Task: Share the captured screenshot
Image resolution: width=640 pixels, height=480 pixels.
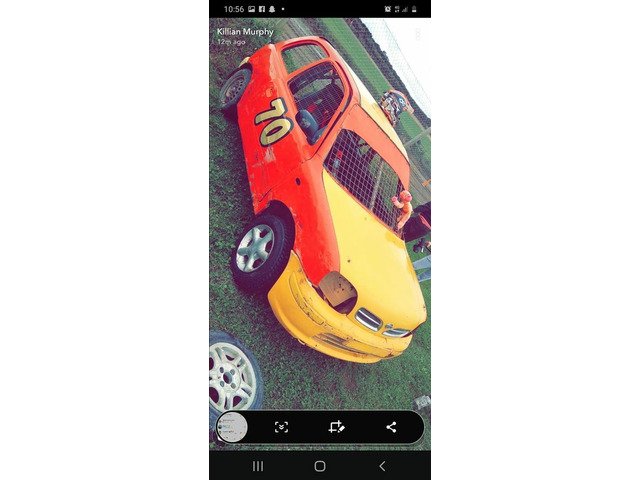Action: pyautogui.click(x=391, y=427)
